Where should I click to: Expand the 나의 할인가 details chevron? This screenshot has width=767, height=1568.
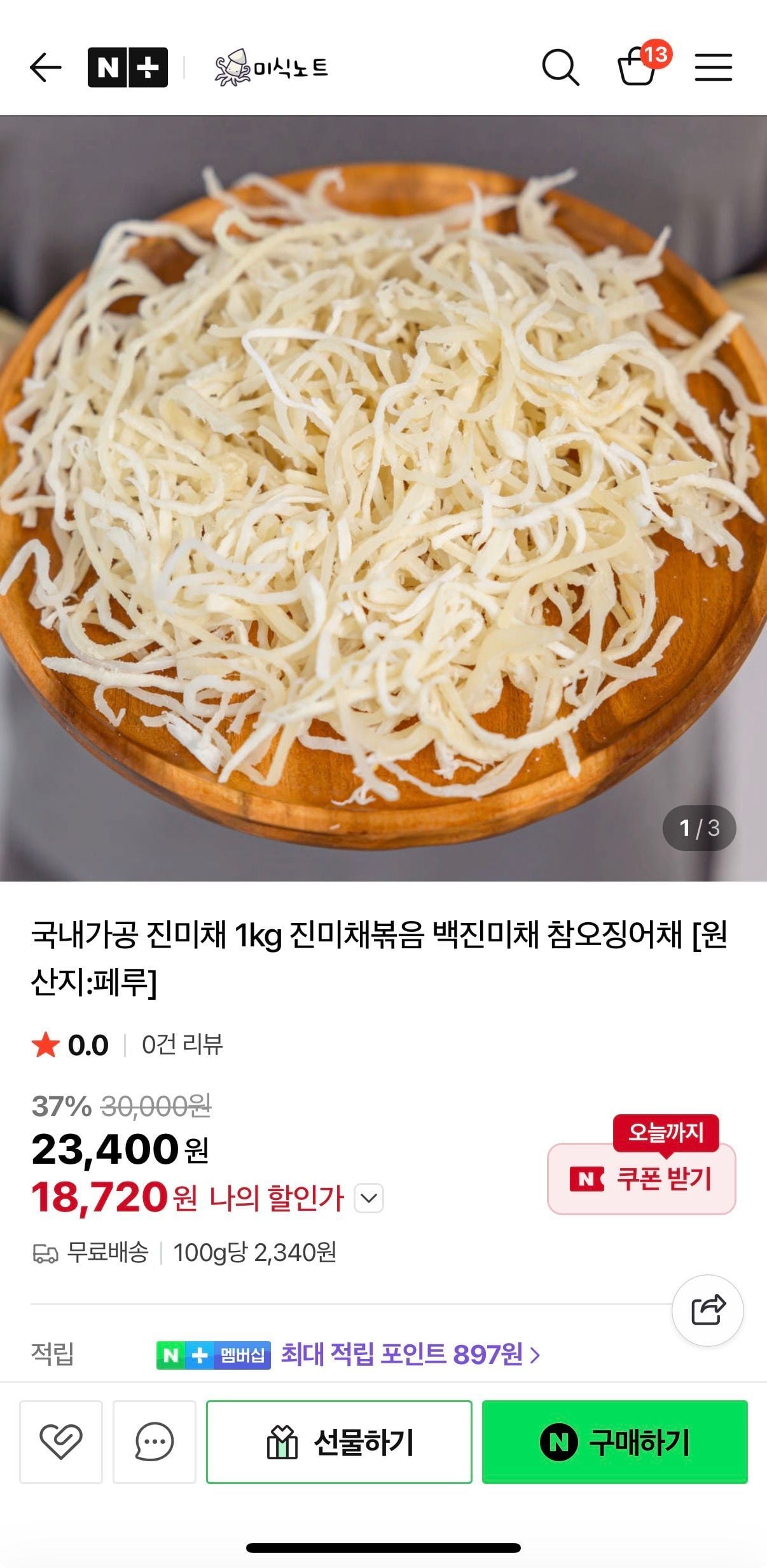(369, 1198)
